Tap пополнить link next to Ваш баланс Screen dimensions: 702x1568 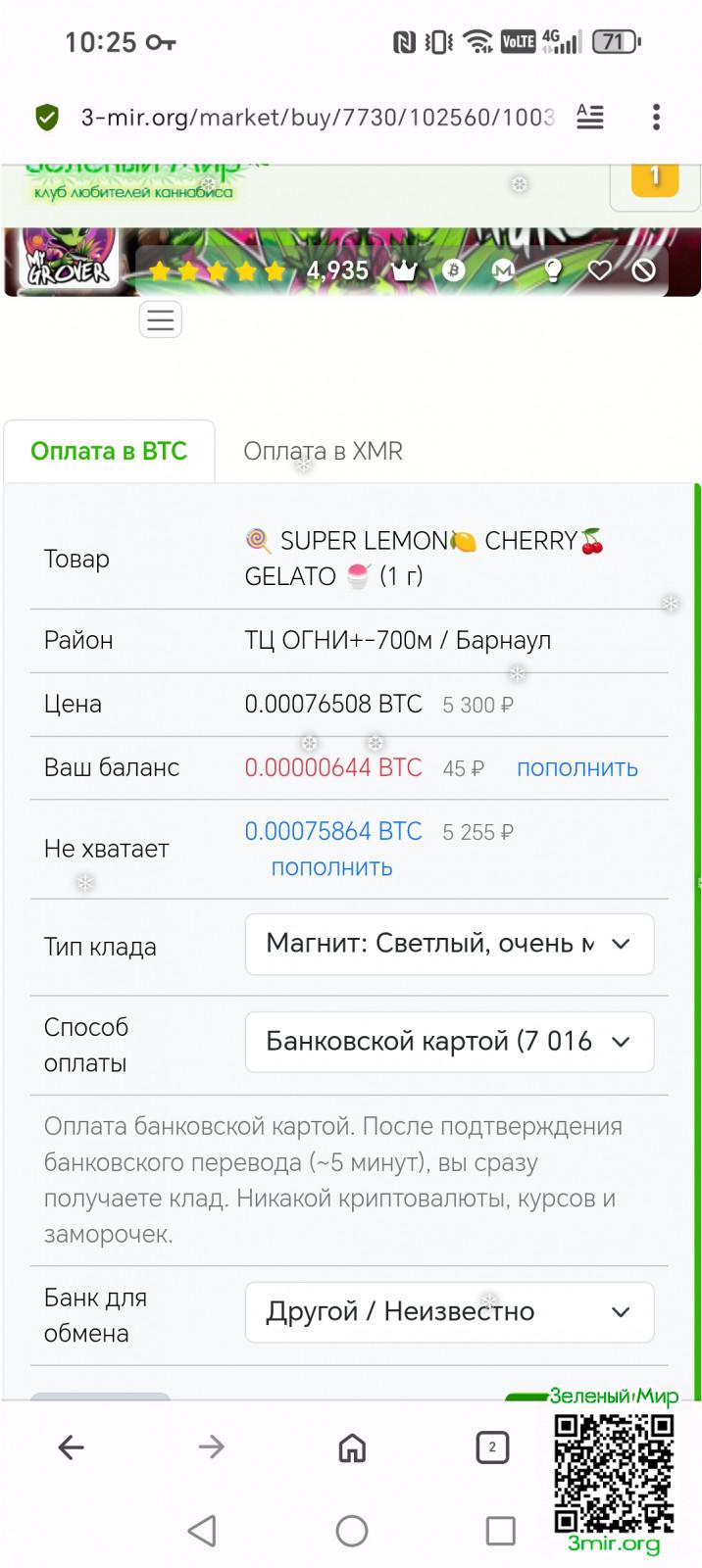coord(577,768)
